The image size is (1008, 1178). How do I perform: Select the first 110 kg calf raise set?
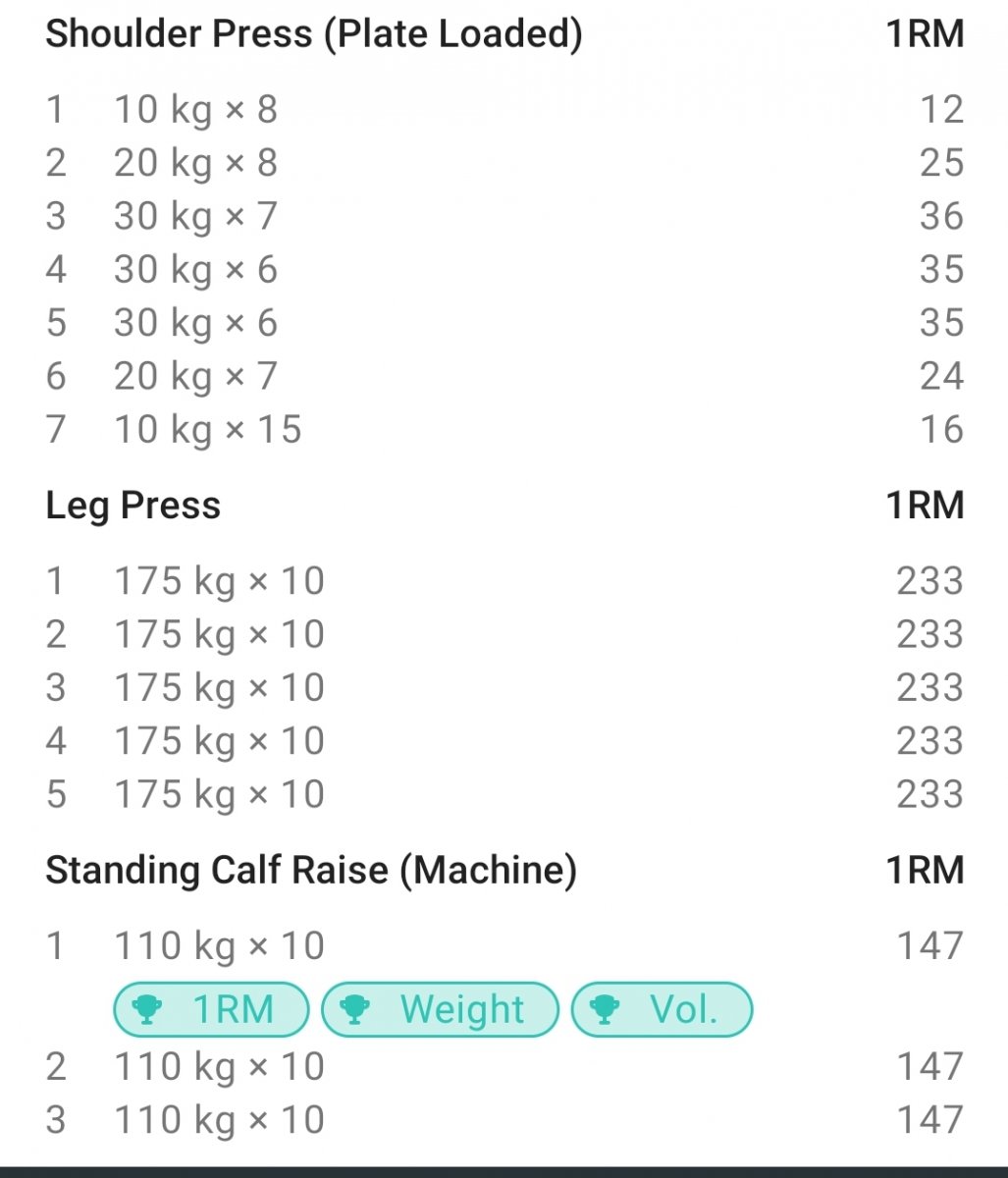217,945
